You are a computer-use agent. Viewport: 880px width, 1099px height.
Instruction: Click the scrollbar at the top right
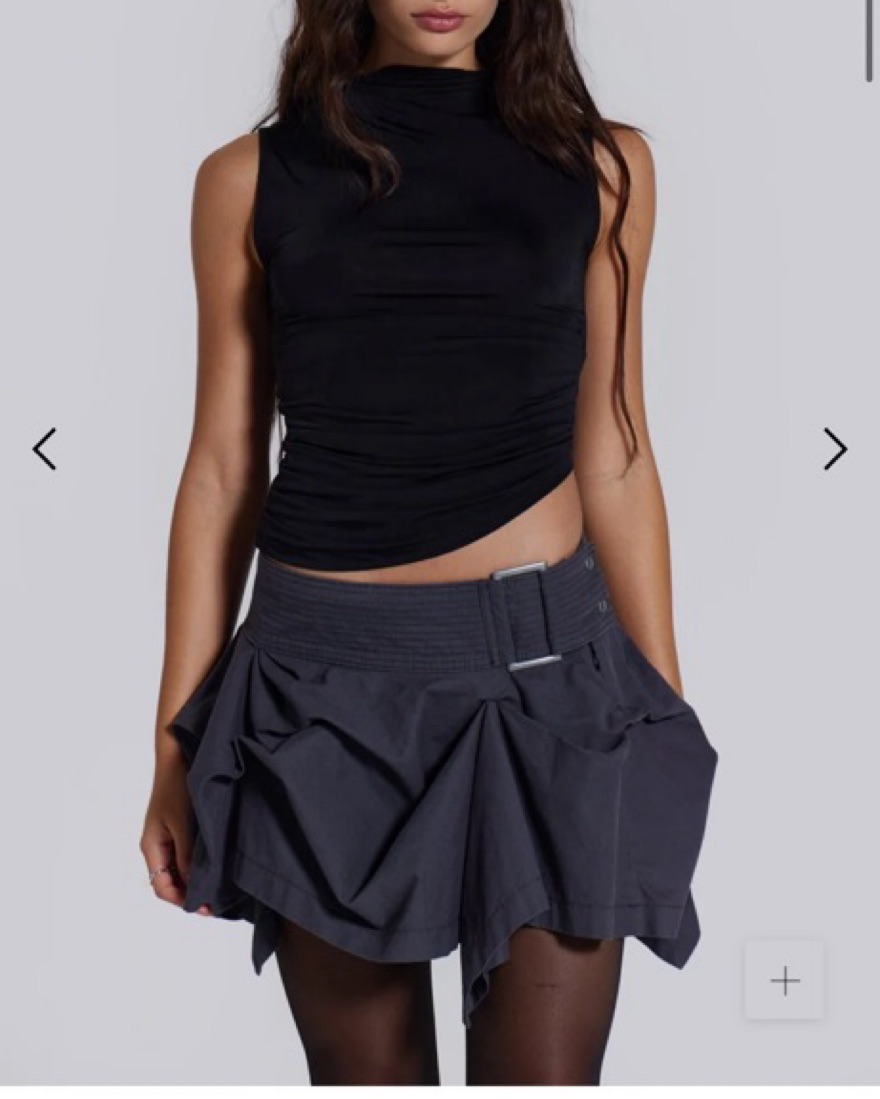867,40
